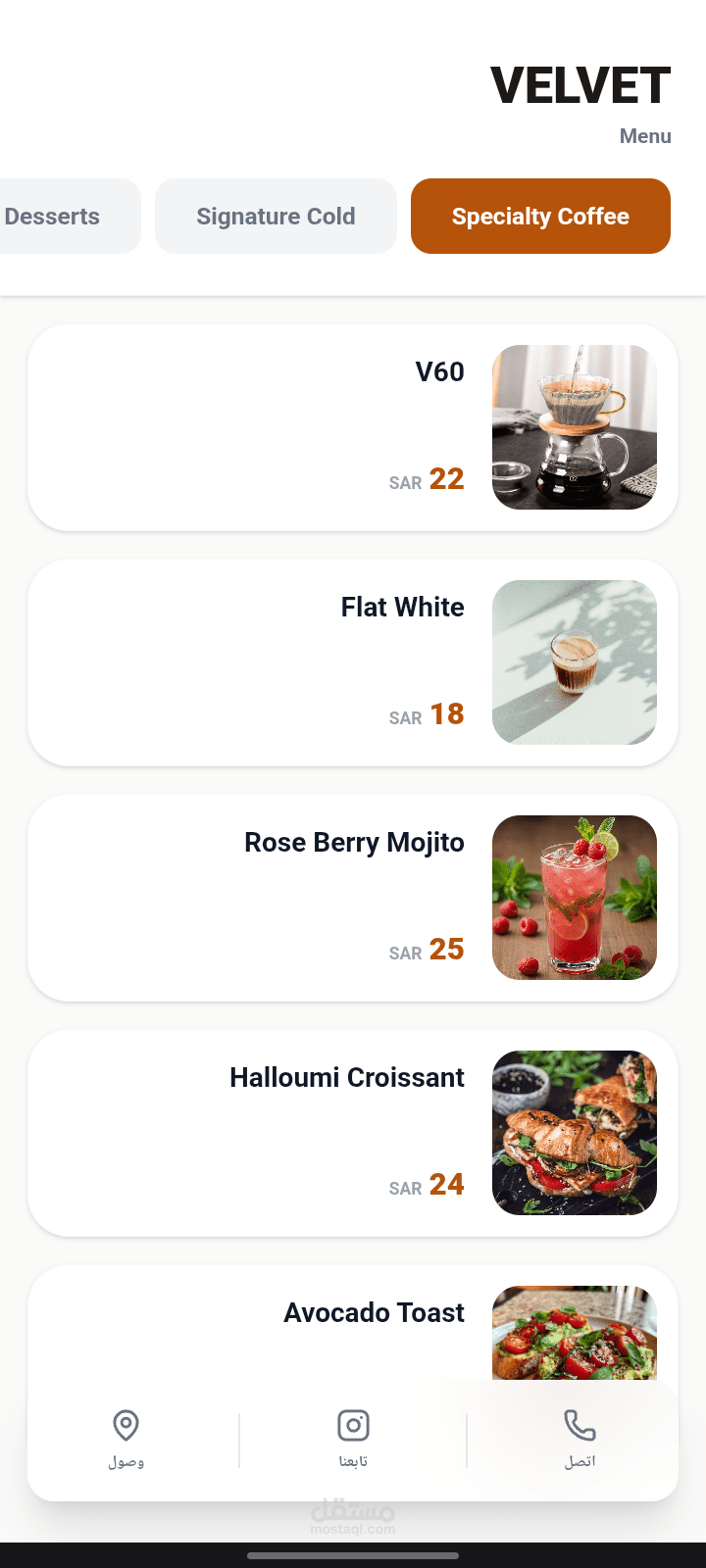Open the location directions button
The image size is (706, 1568).
tap(126, 1439)
